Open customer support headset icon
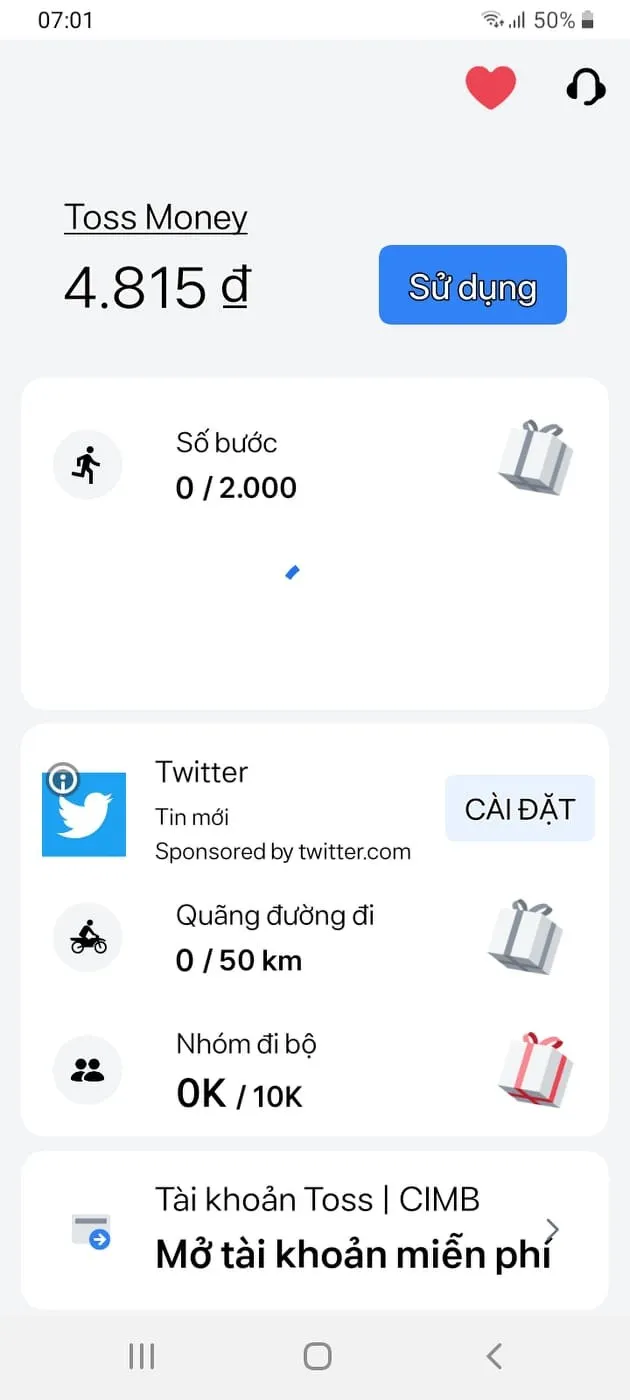 coord(585,87)
